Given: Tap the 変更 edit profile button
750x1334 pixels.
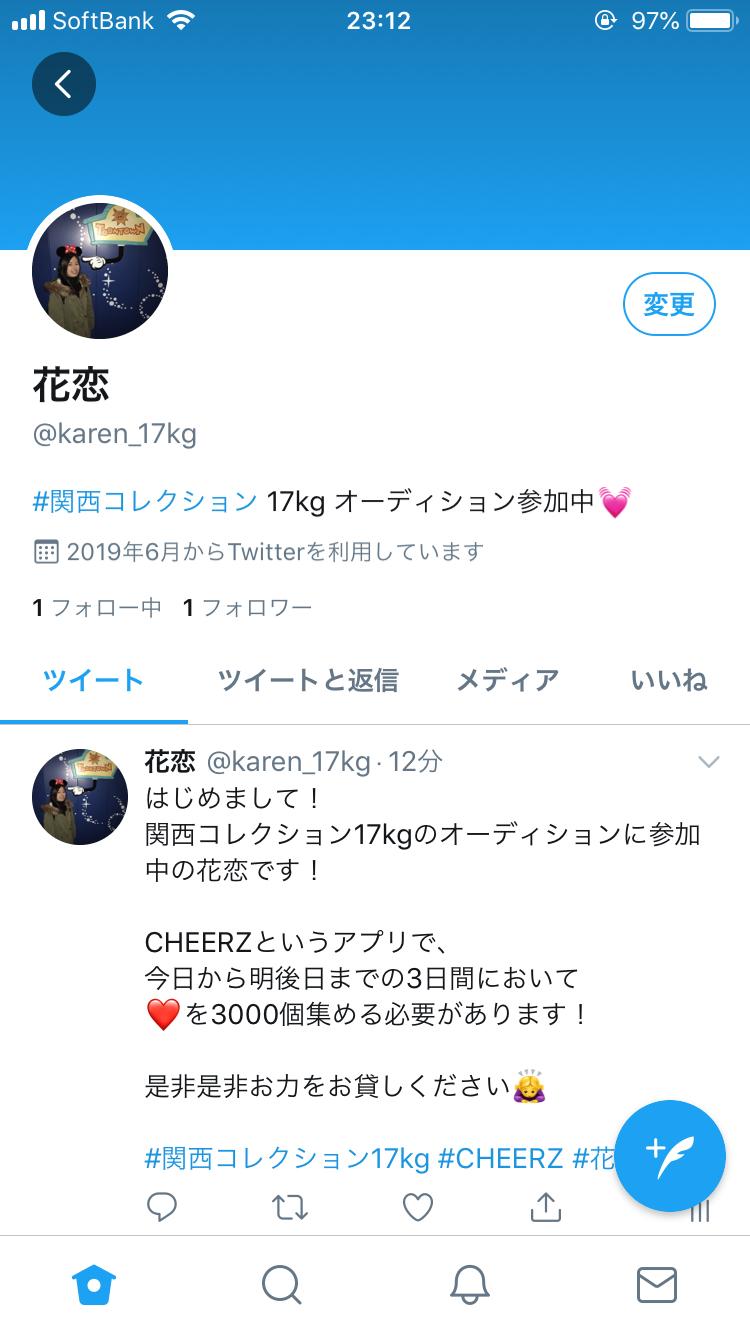Looking at the screenshot, I should (669, 305).
